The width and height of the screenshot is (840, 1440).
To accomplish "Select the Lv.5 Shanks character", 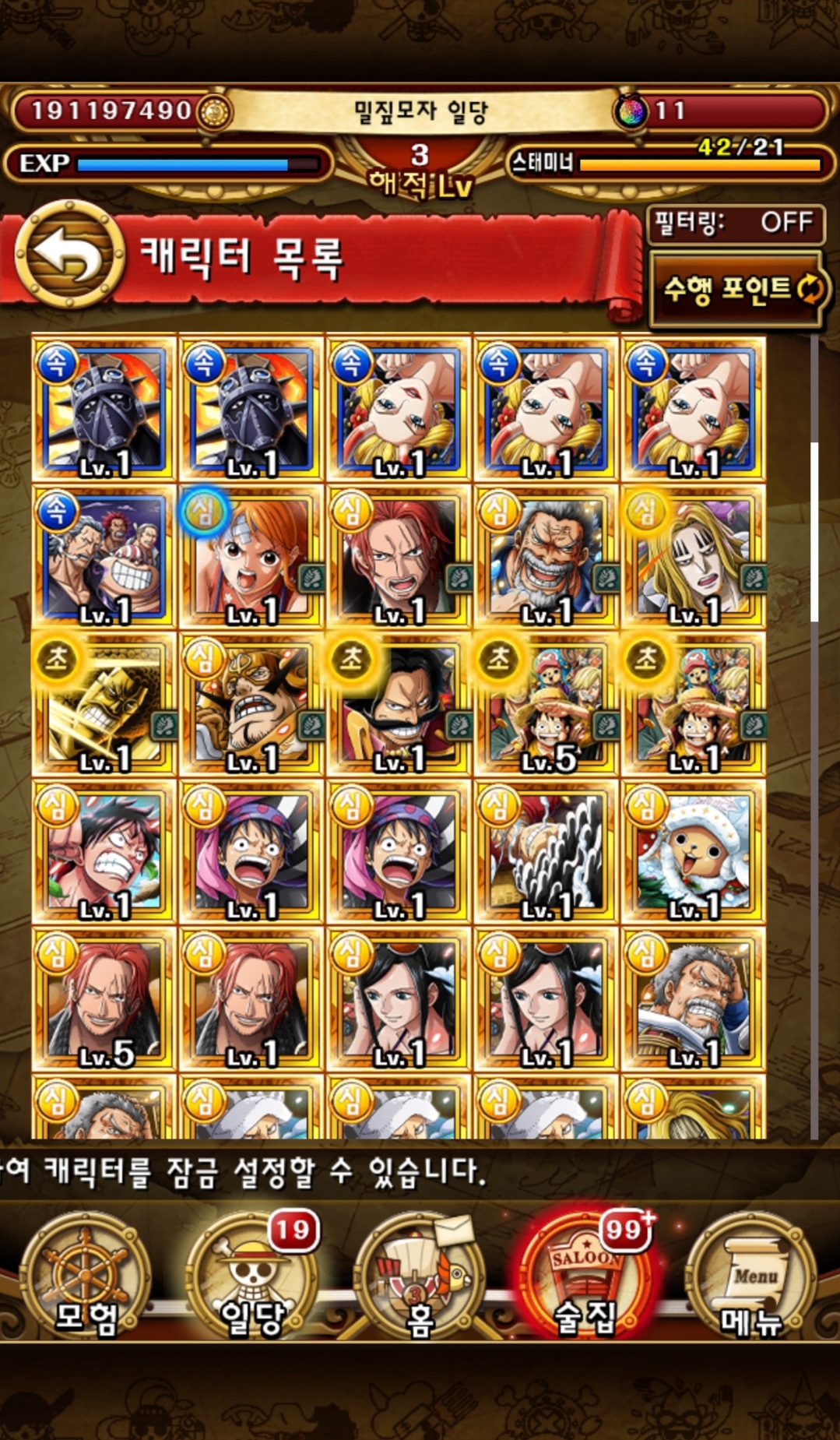I will [x=104, y=998].
